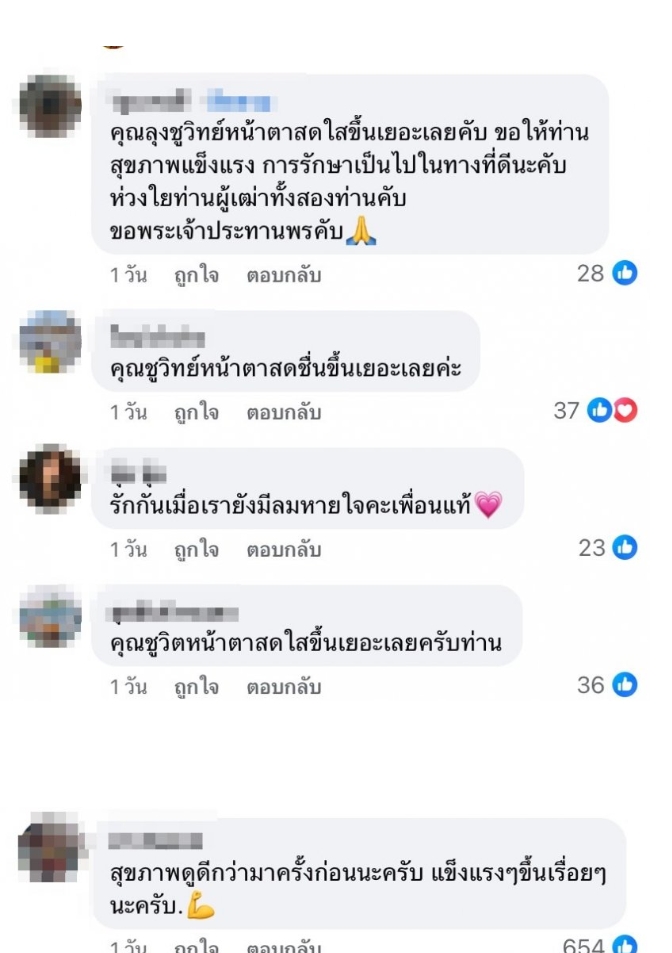Open the 37 reactions on the คุณชูวิทย์หน้าตาสดชื่น comment
This screenshot has width=672, height=953.
click(x=595, y=410)
